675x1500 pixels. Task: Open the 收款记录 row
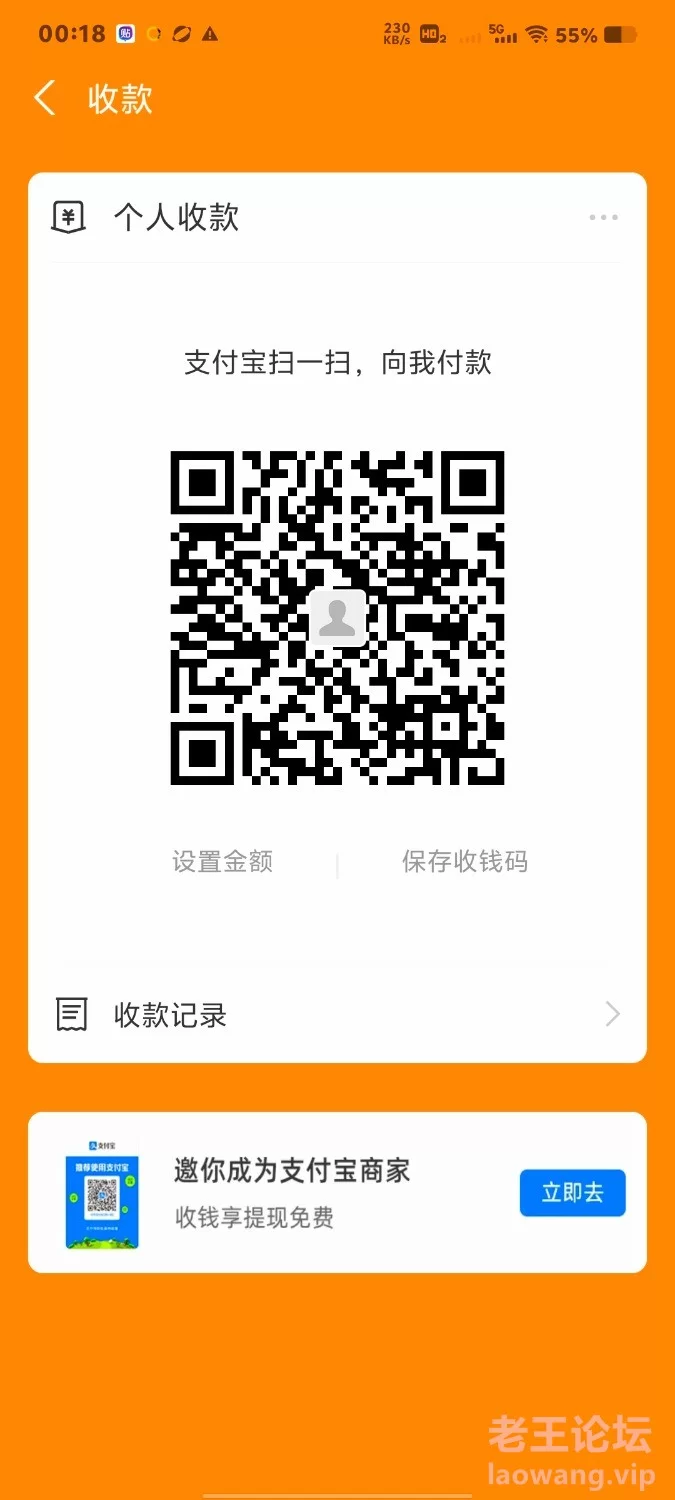pos(338,1015)
